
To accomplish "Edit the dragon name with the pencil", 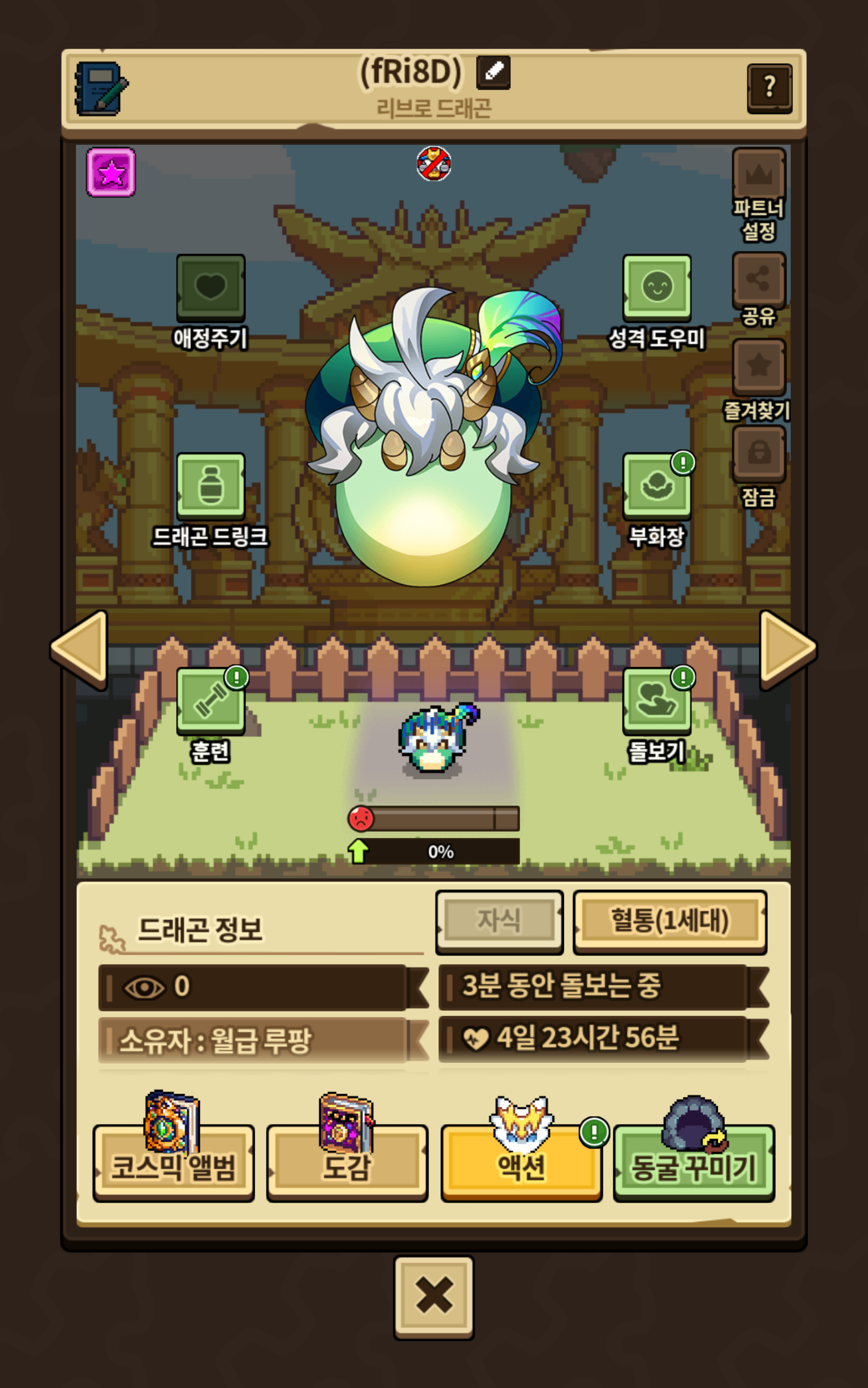I will tap(493, 72).
